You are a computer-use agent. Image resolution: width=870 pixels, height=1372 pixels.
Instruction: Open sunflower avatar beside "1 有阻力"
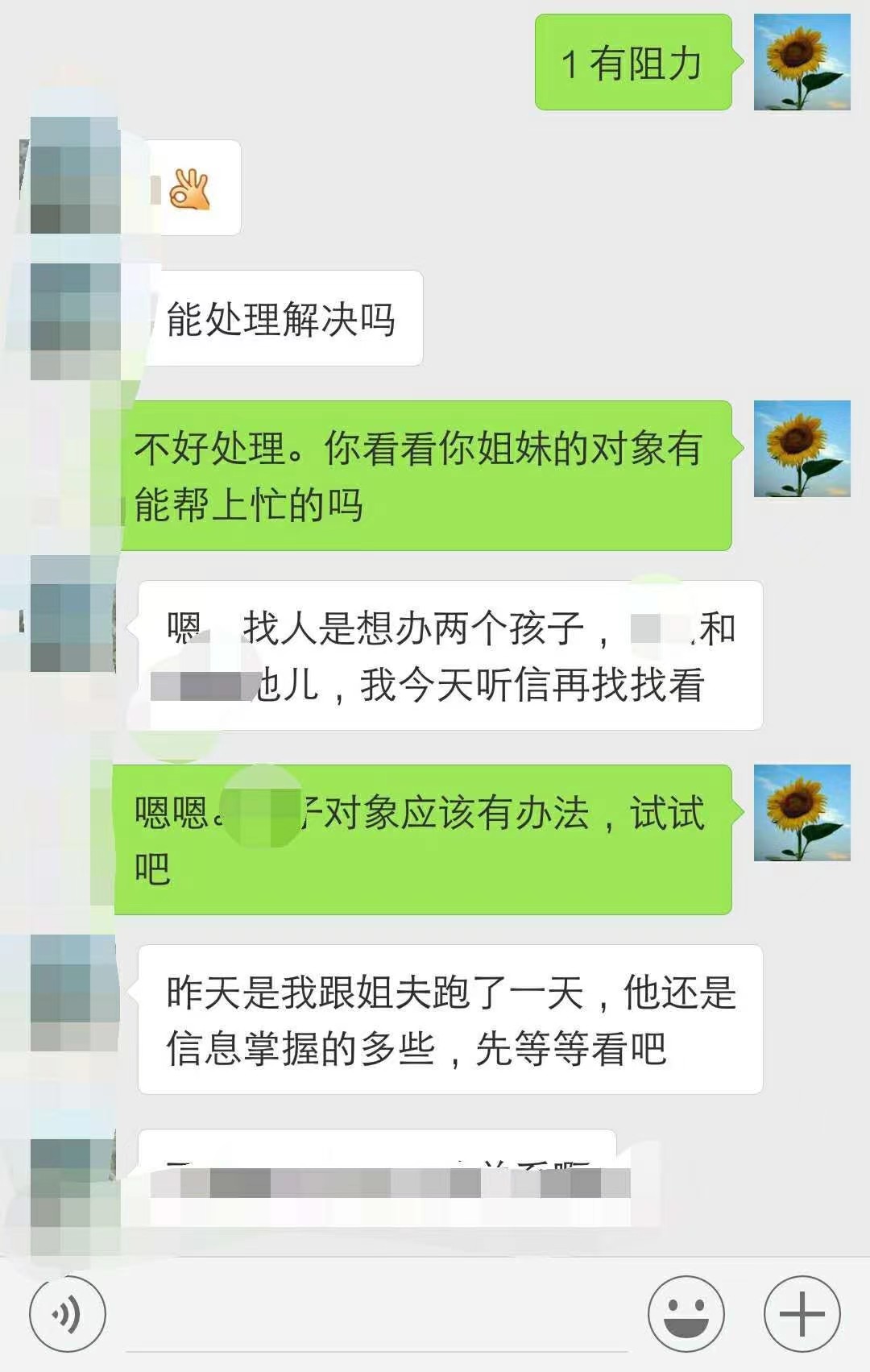802,62
